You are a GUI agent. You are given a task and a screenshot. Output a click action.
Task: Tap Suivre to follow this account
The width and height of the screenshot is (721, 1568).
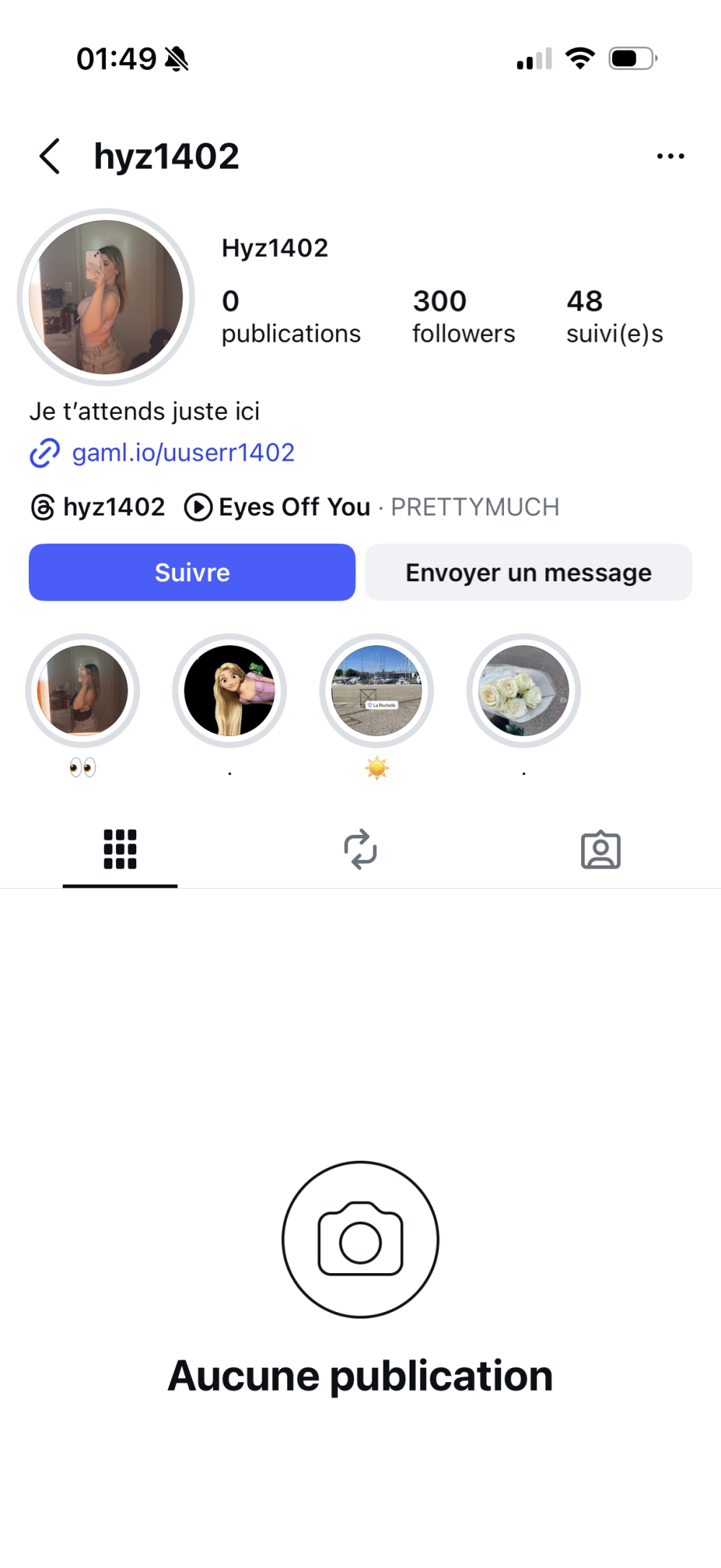pos(192,572)
